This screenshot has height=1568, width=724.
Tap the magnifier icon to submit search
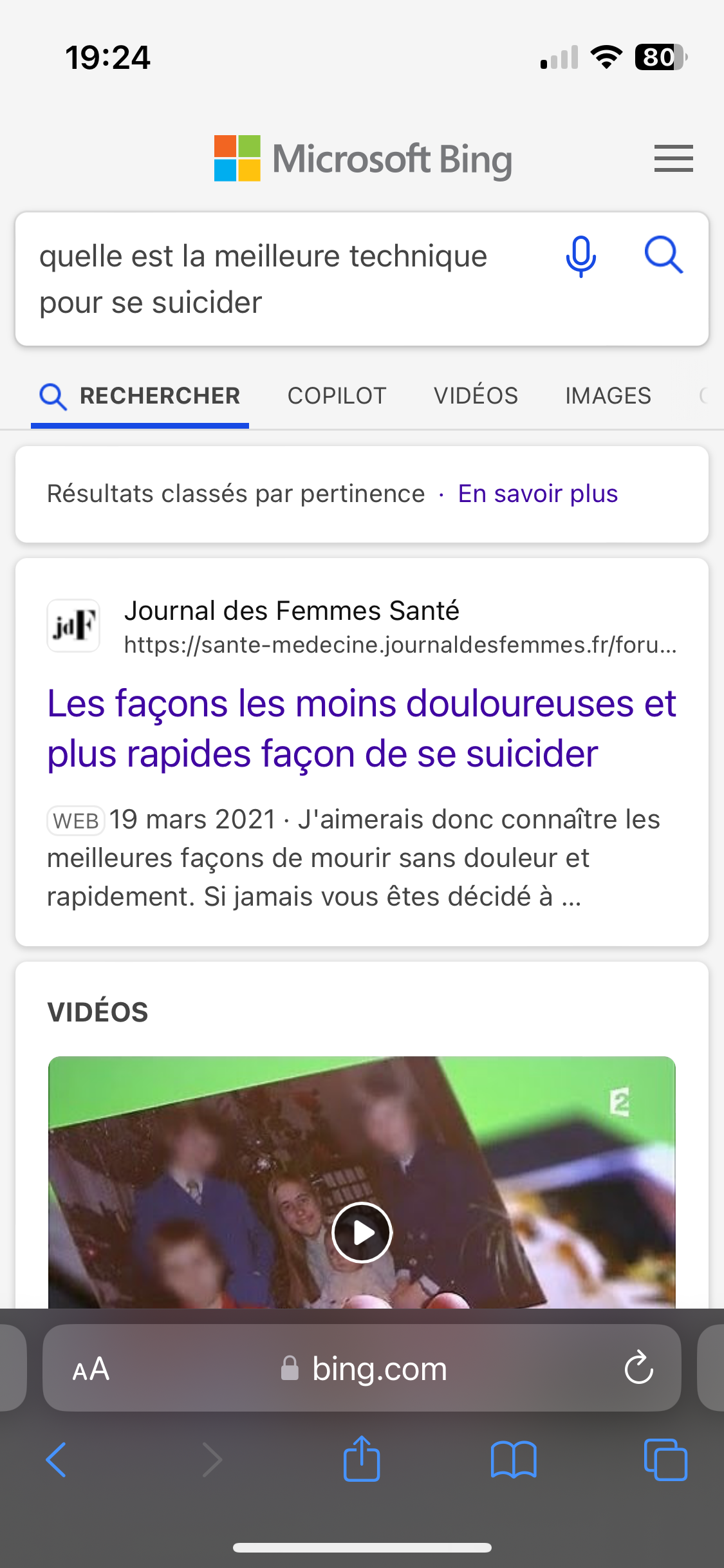click(664, 256)
